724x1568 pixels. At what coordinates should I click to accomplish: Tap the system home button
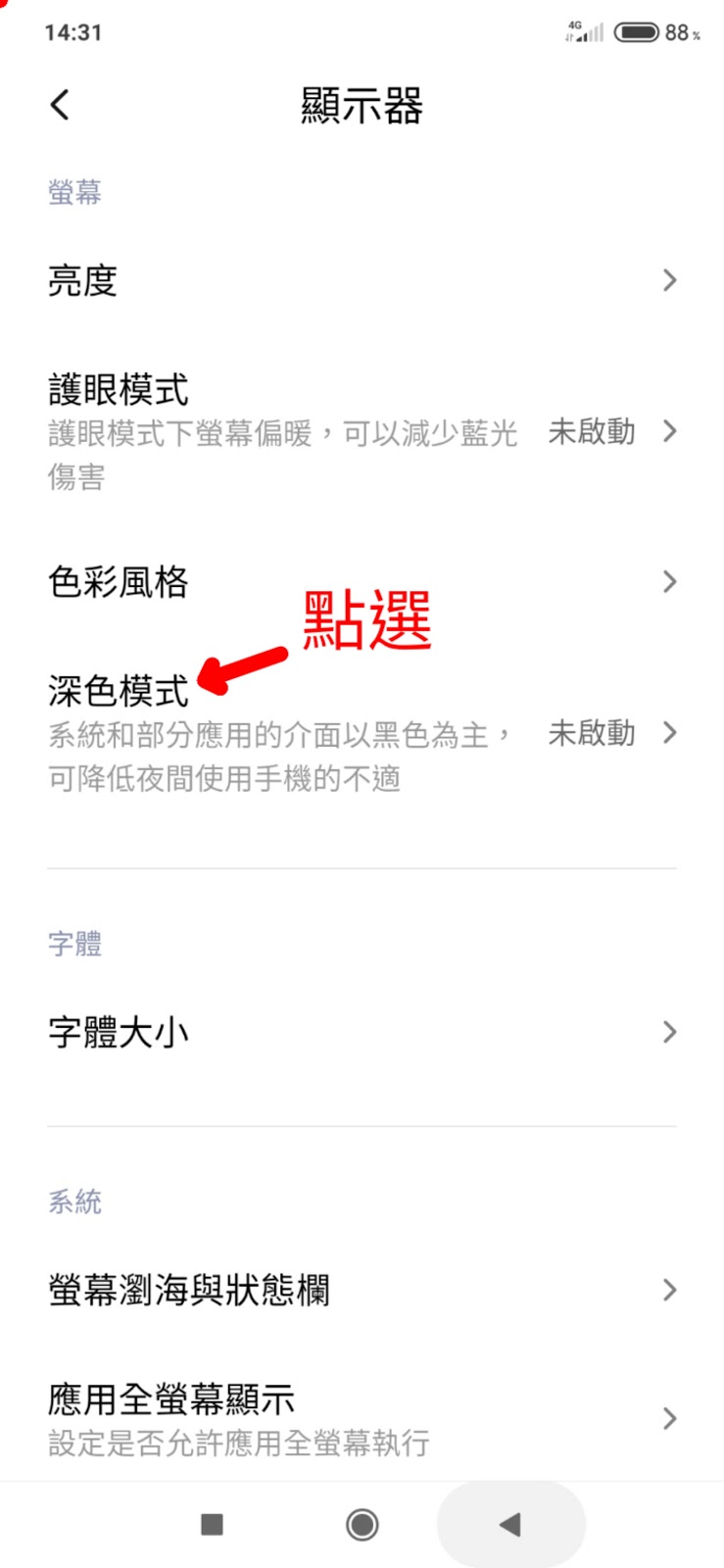(362, 1525)
